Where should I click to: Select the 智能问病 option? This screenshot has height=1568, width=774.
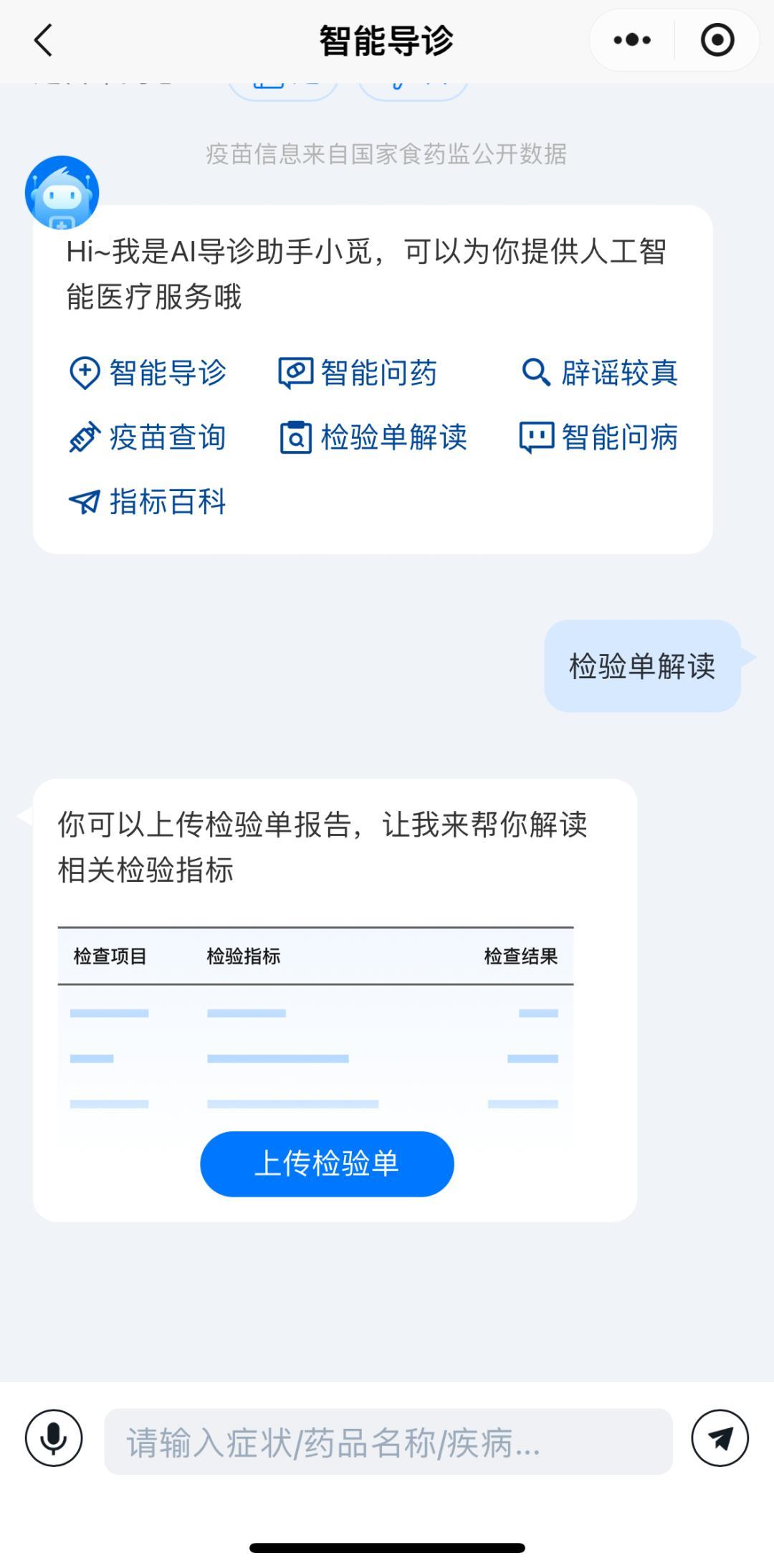pos(598,437)
